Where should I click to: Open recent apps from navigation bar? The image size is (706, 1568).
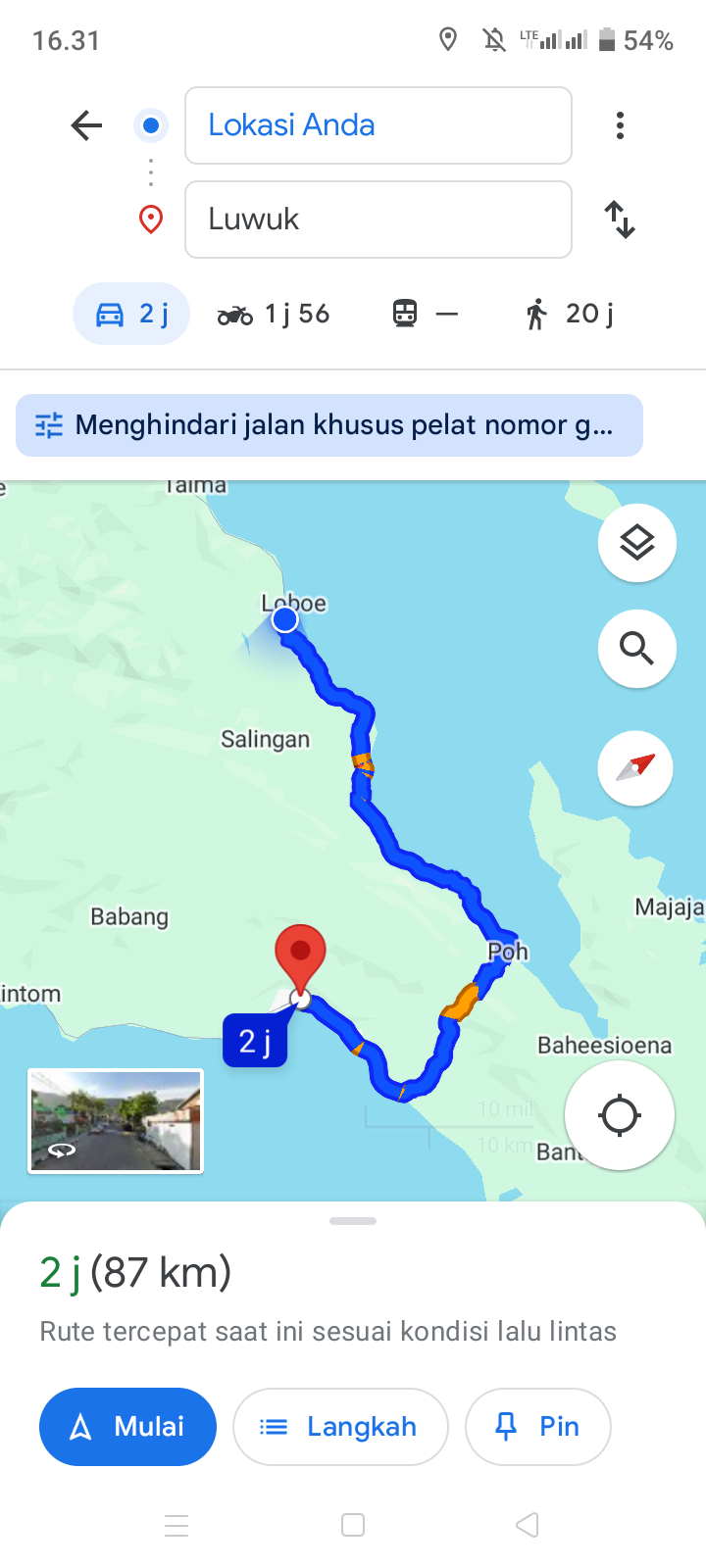176,1525
